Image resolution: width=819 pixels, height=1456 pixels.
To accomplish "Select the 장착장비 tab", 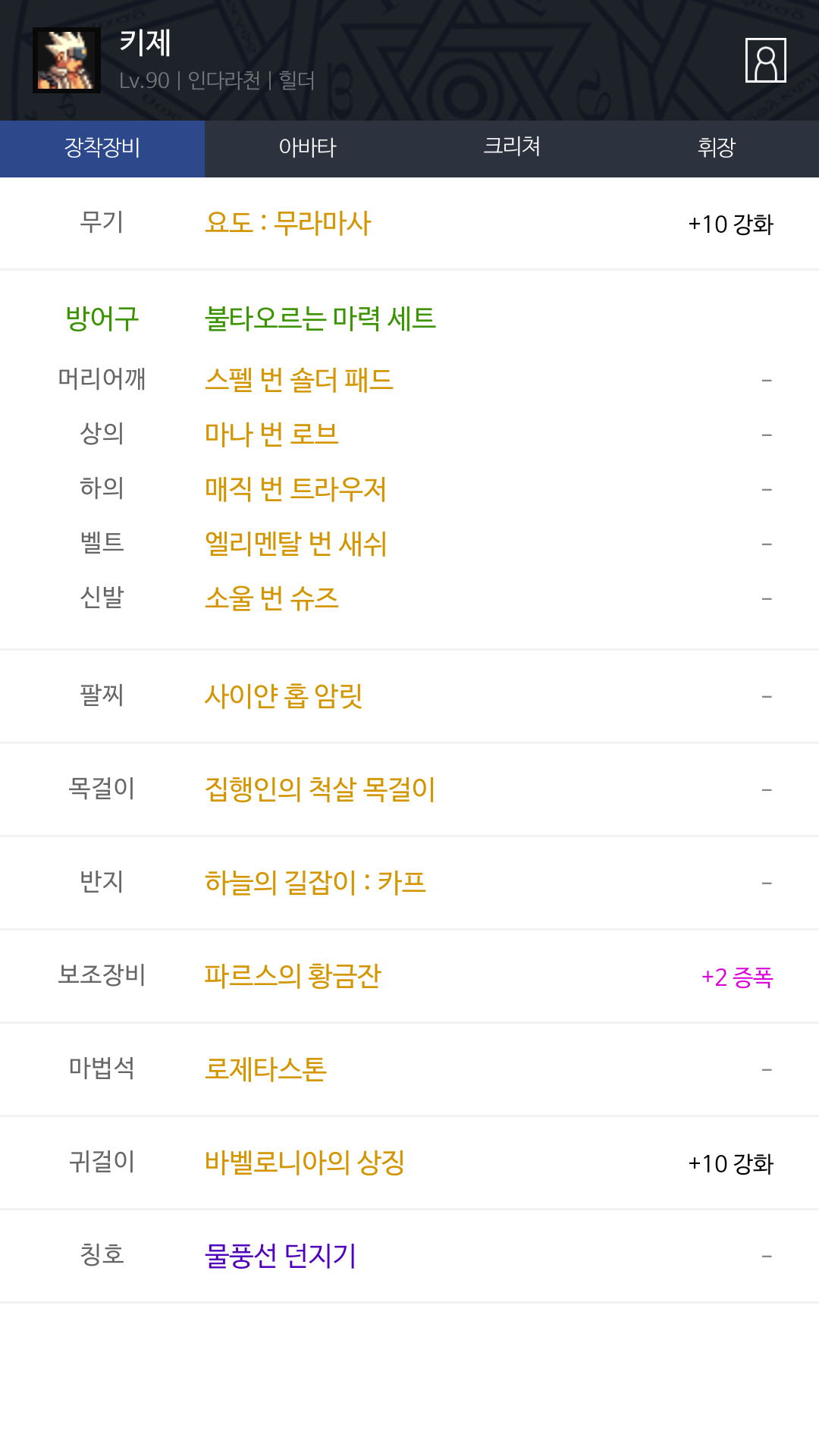I will point(102,148).
